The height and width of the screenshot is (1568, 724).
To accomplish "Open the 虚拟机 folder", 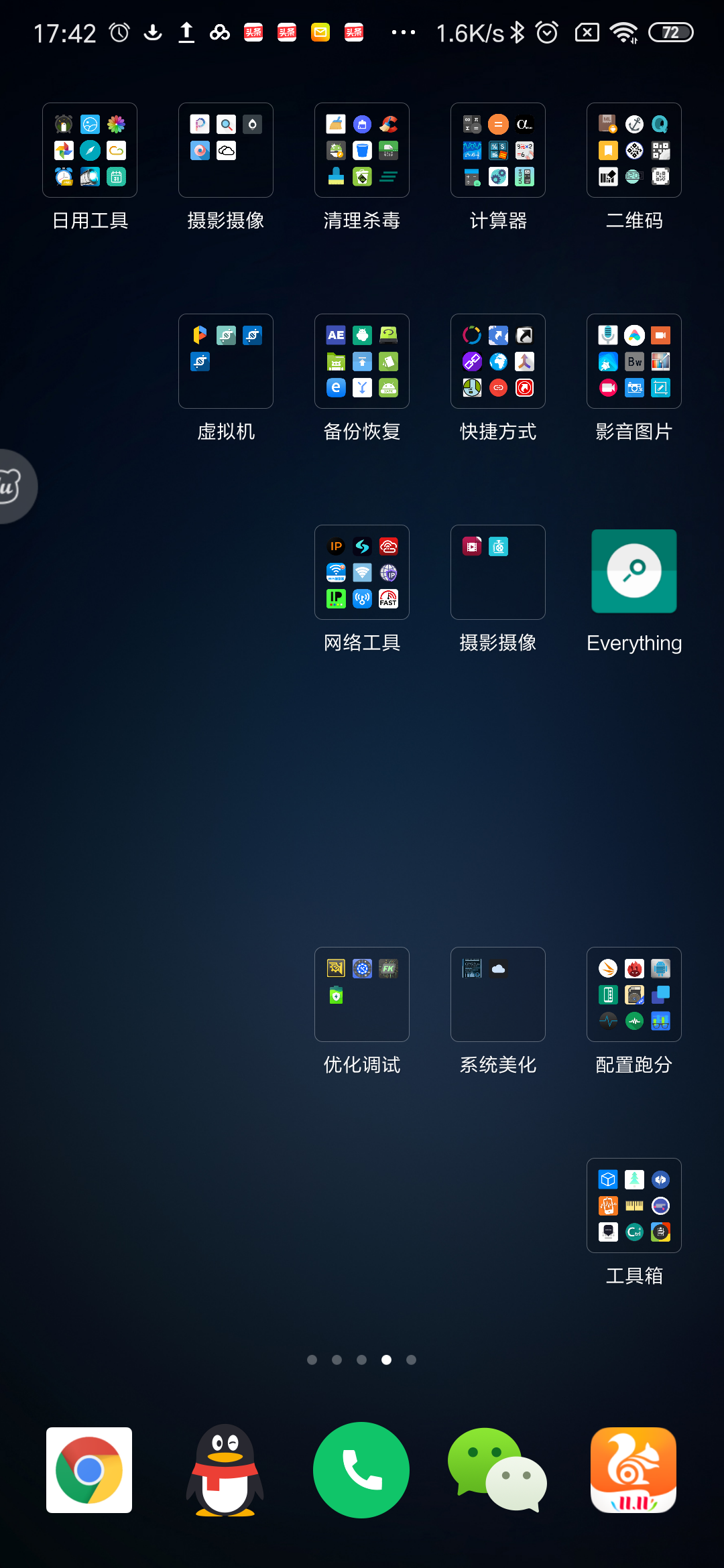I will pyautogui.click(x=226, y=361).
